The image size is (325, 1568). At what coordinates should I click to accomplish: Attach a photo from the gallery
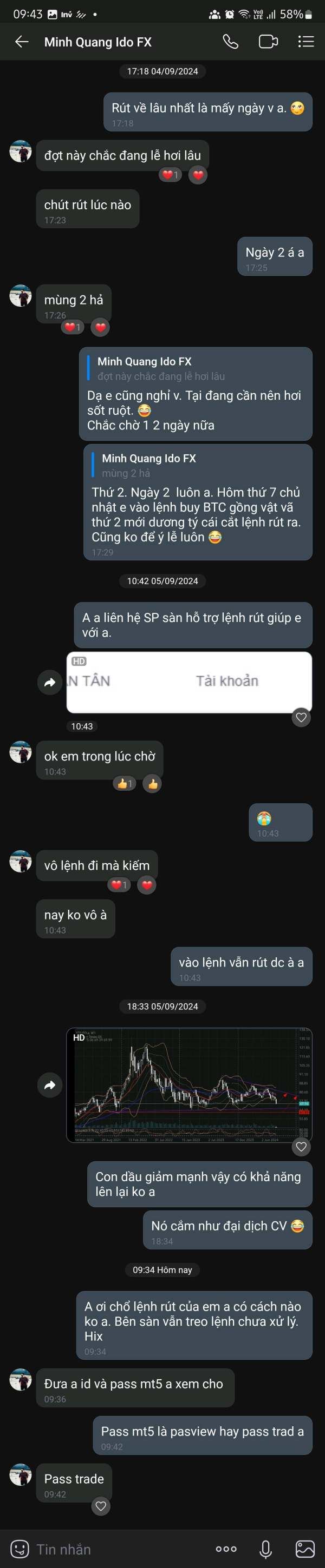tap(305, 1549)
